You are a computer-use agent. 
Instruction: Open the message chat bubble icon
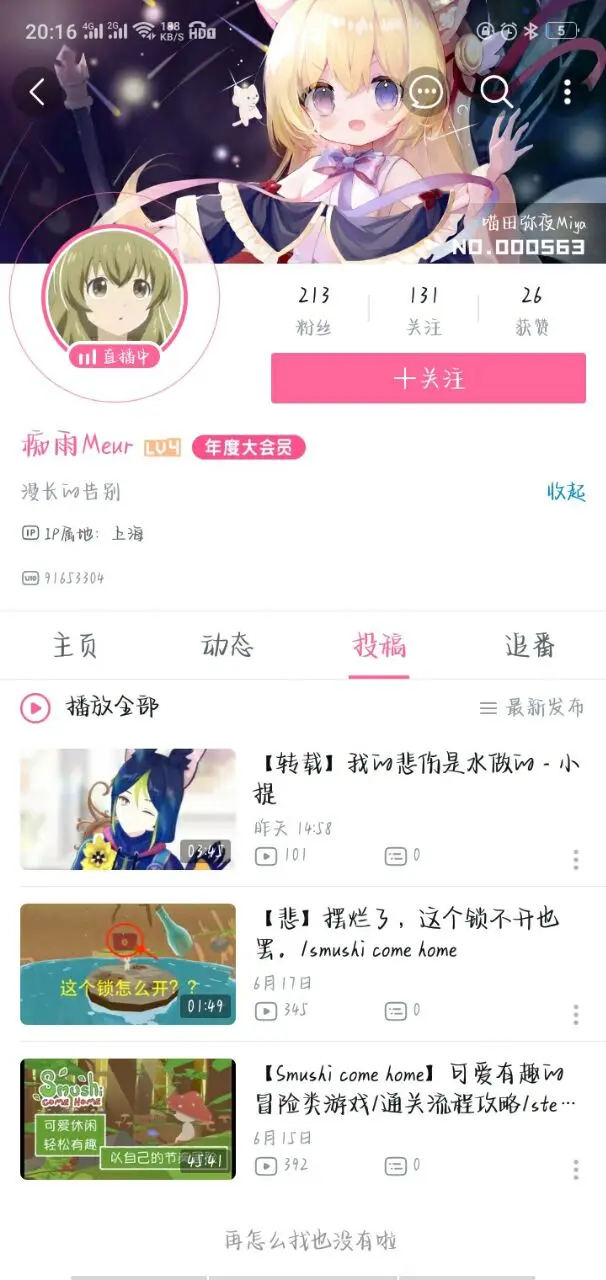427,92
